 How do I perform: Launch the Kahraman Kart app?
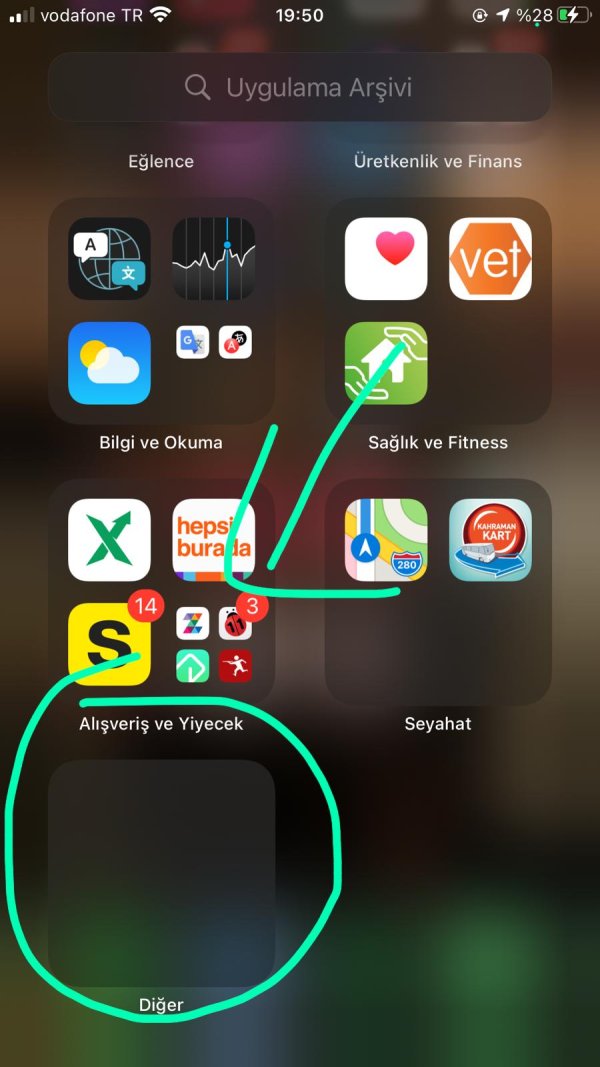click(490, 540)
